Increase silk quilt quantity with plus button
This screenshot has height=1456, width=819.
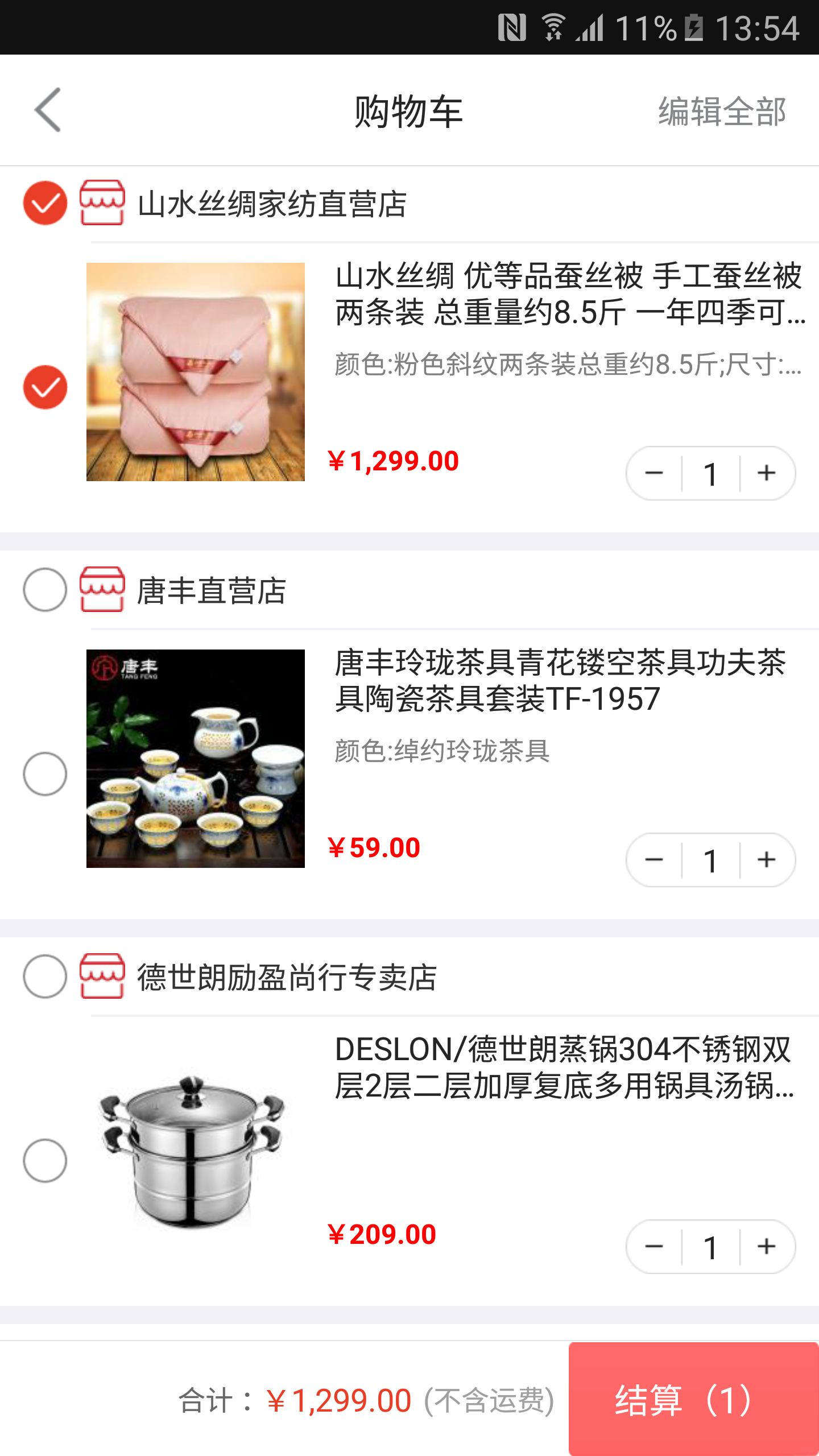coord(767,473)
